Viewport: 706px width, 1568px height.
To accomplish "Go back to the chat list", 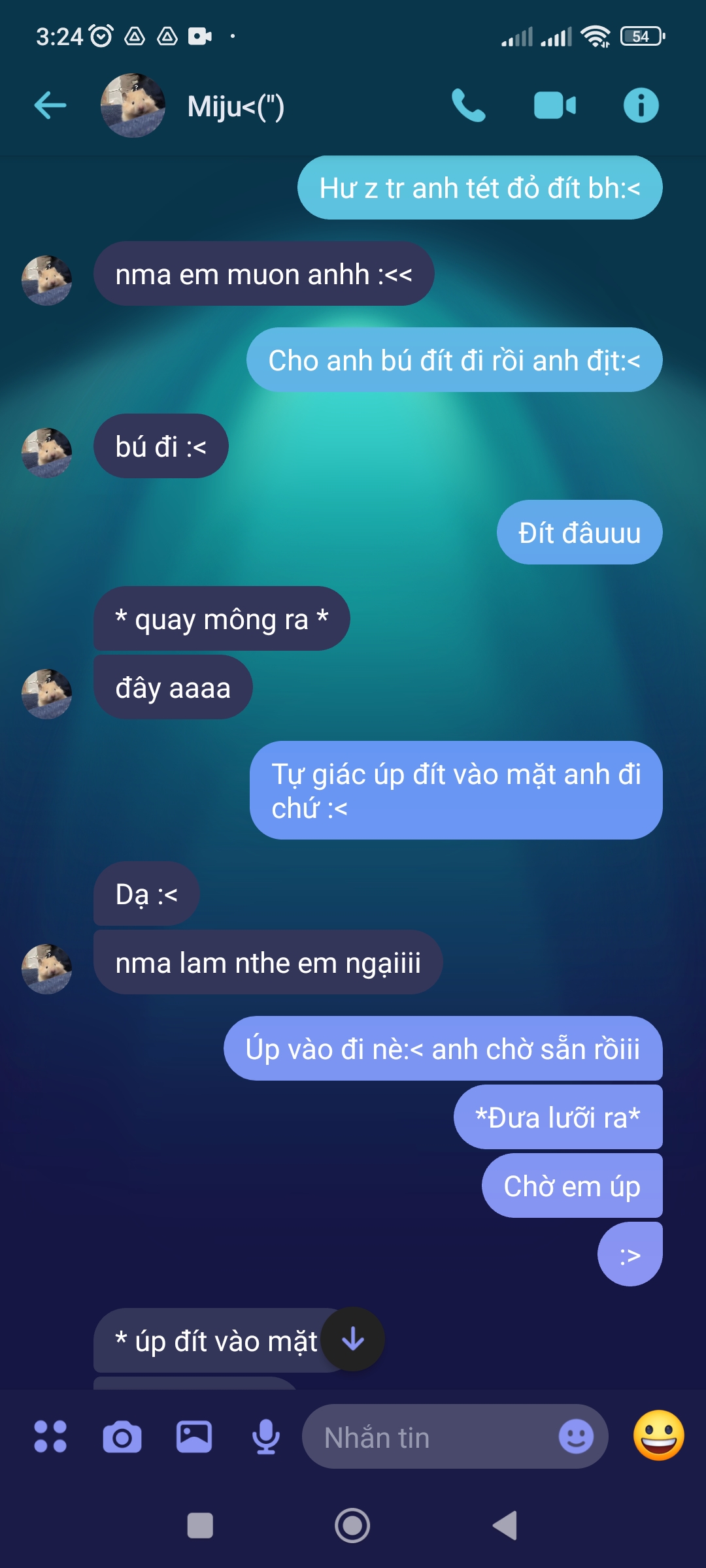I will 50,105.
